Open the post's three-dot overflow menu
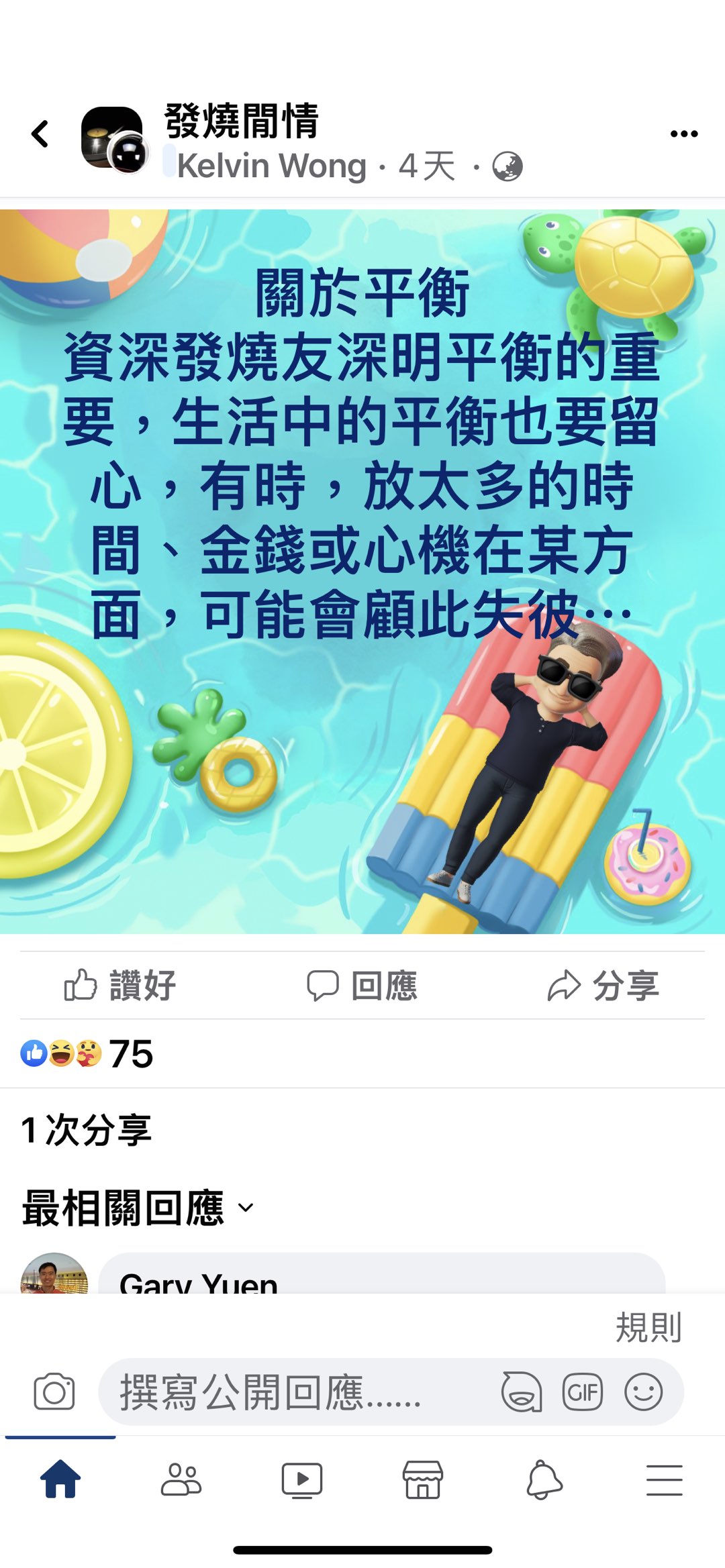The image size is (725, 1568). pyautogui.click(x=683, y=134)
